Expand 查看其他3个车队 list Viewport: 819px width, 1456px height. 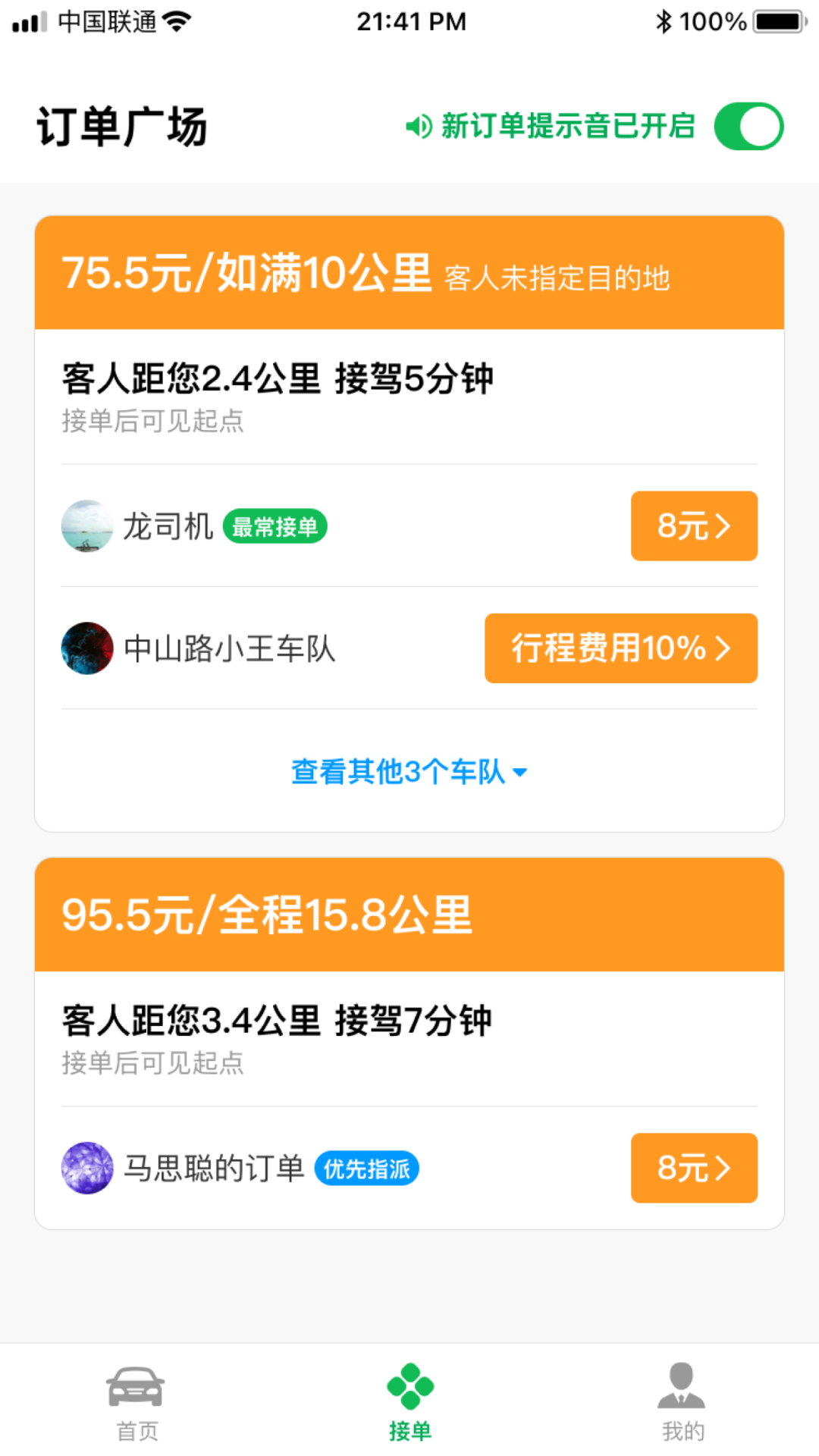coord(409,771)
